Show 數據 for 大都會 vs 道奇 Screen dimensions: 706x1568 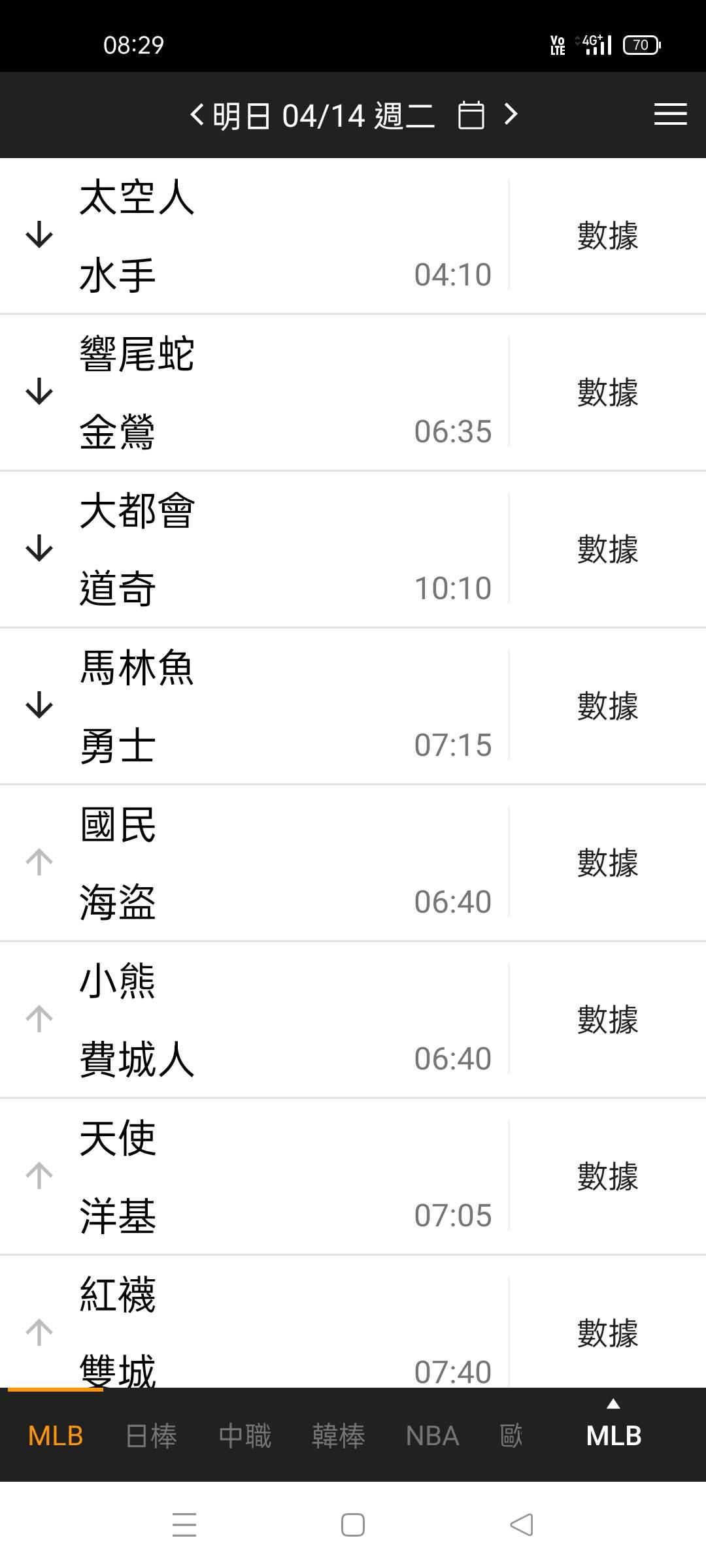click(607, 549)
